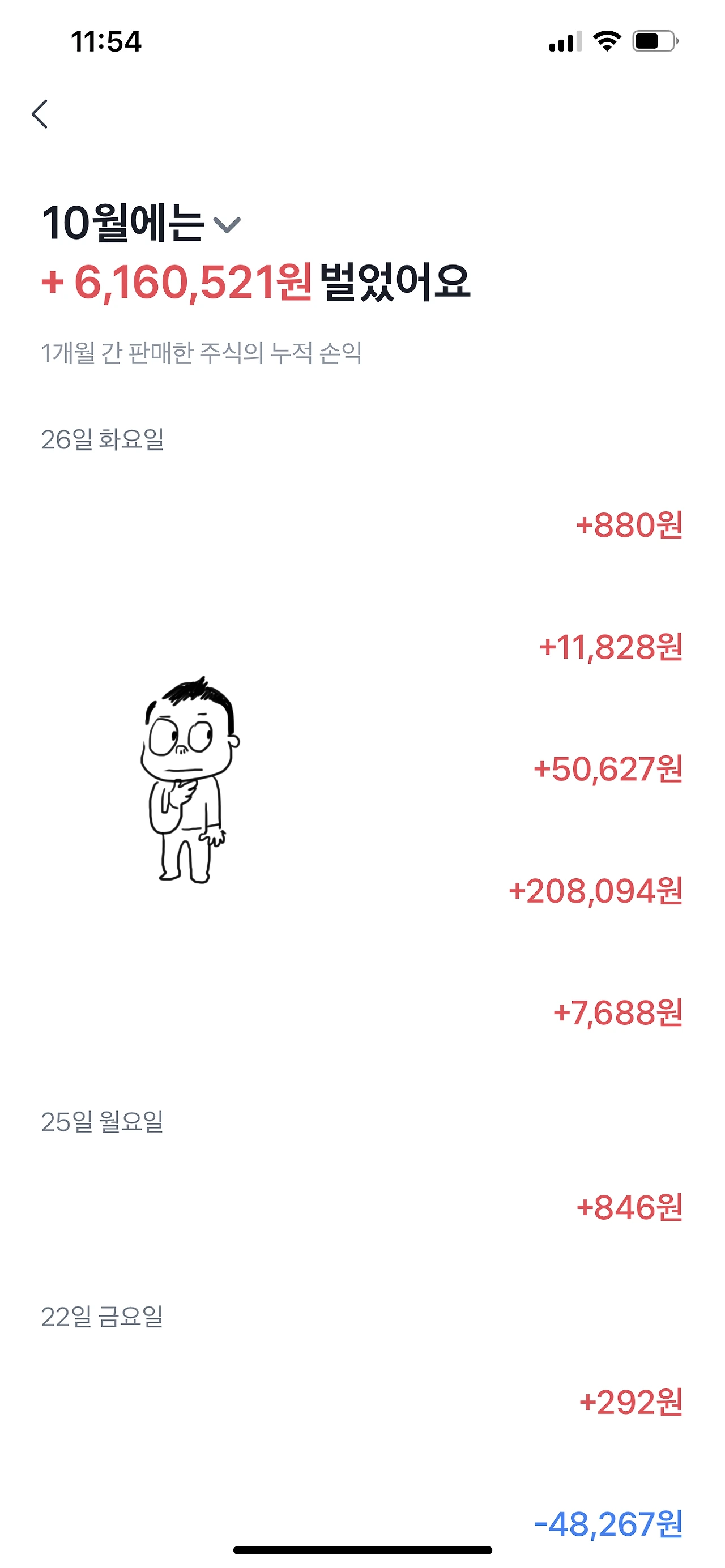Open the +50,627원 sale row
The height and width of the screenshot is (1568, 725).
[607, 769]
